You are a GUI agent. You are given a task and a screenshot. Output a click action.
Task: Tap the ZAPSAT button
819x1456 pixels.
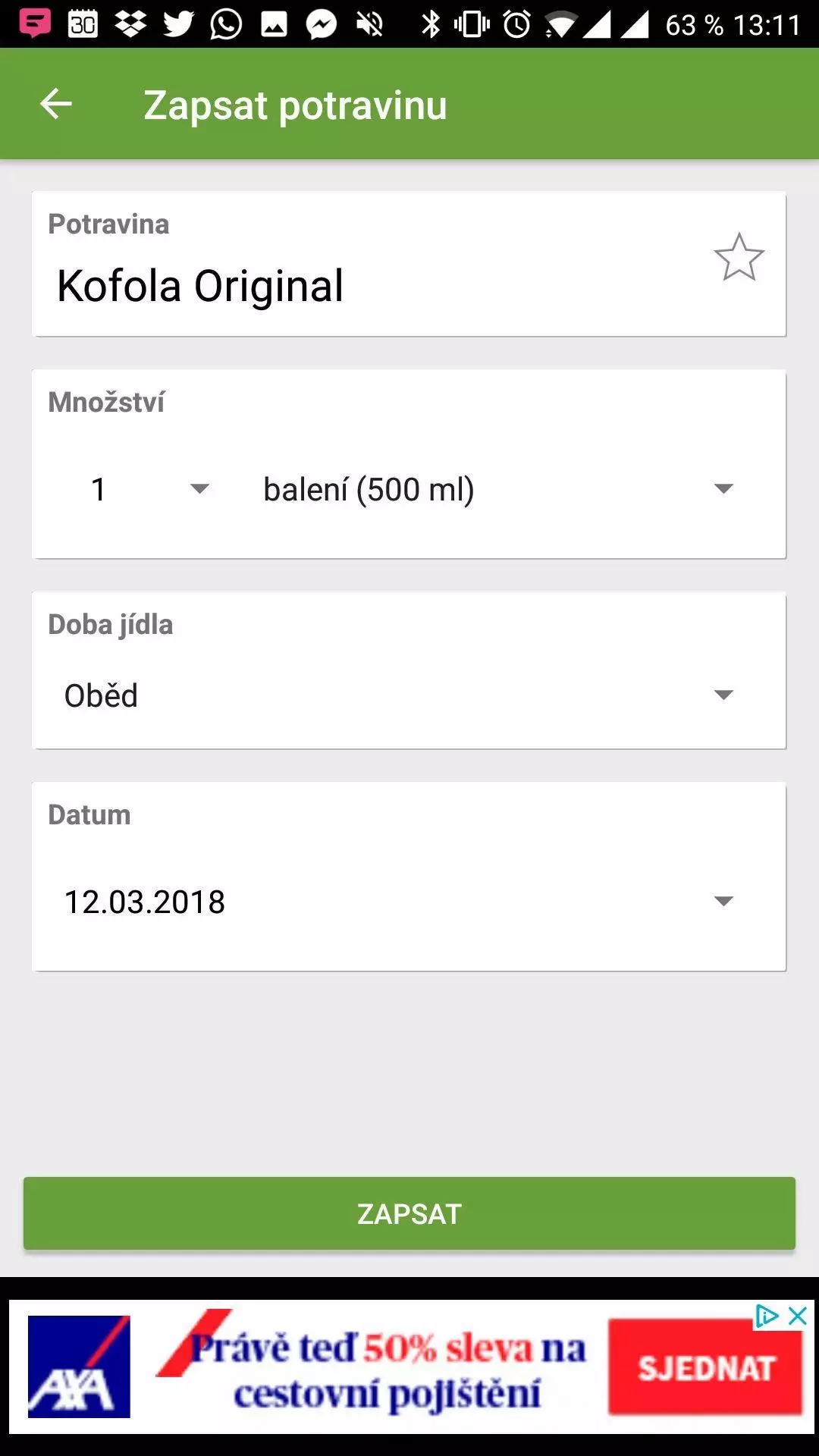tap(409, 1213)
